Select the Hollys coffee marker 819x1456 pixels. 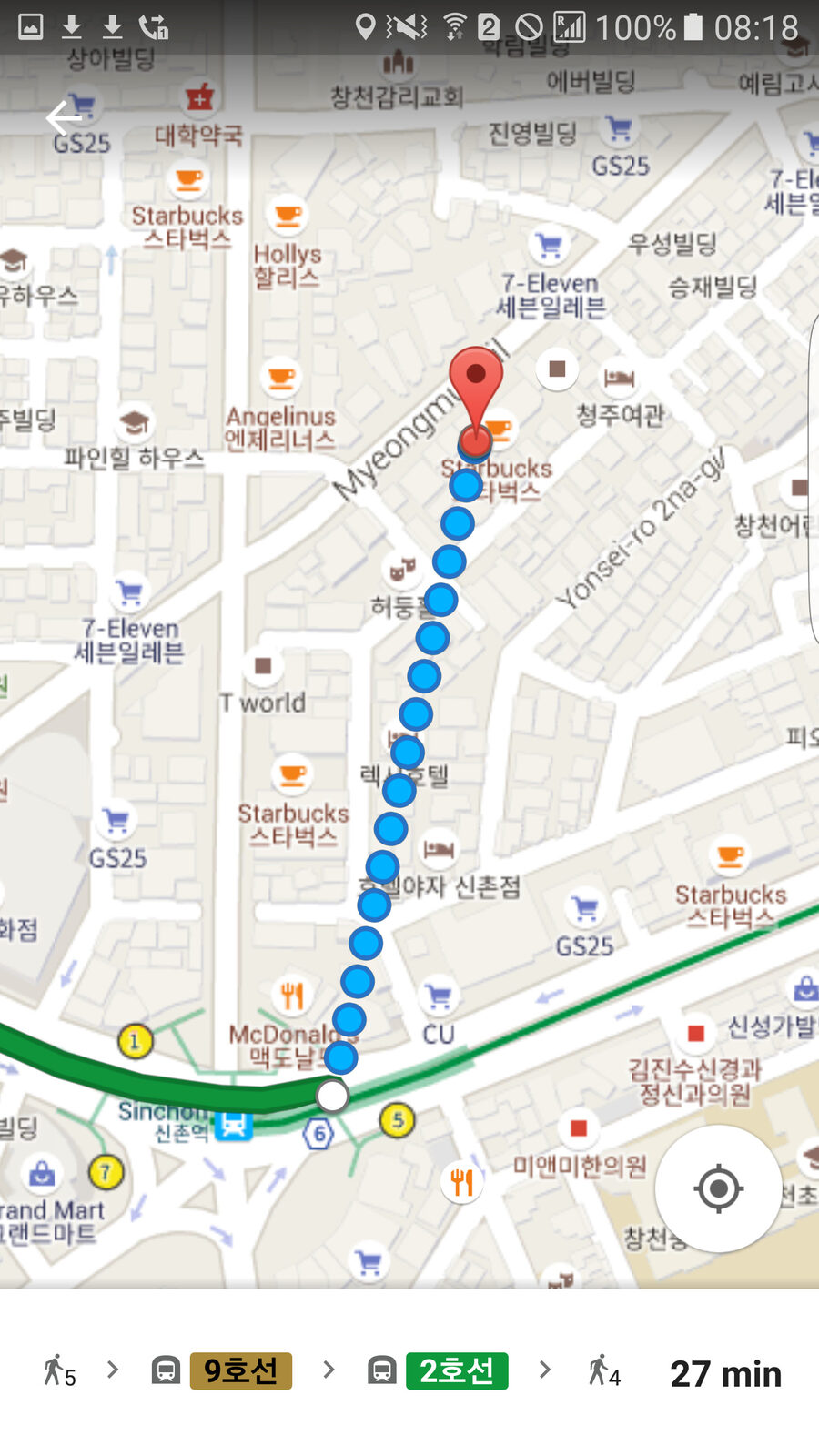[288, 216]
